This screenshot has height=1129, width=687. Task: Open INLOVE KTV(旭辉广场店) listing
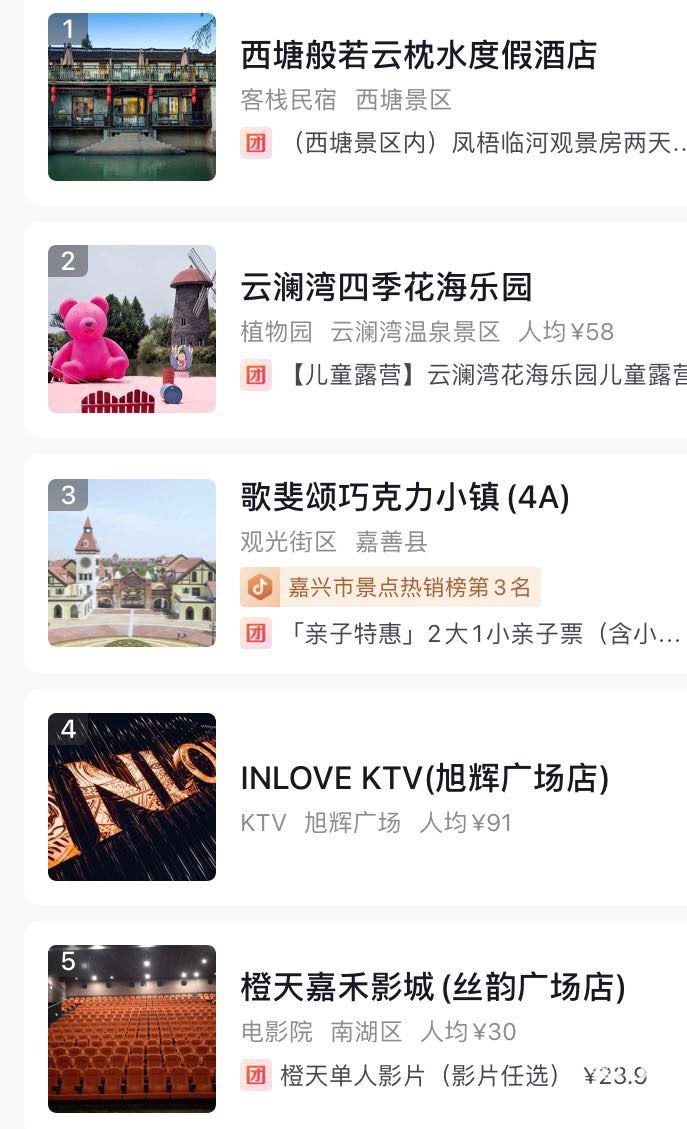[424, 778]
